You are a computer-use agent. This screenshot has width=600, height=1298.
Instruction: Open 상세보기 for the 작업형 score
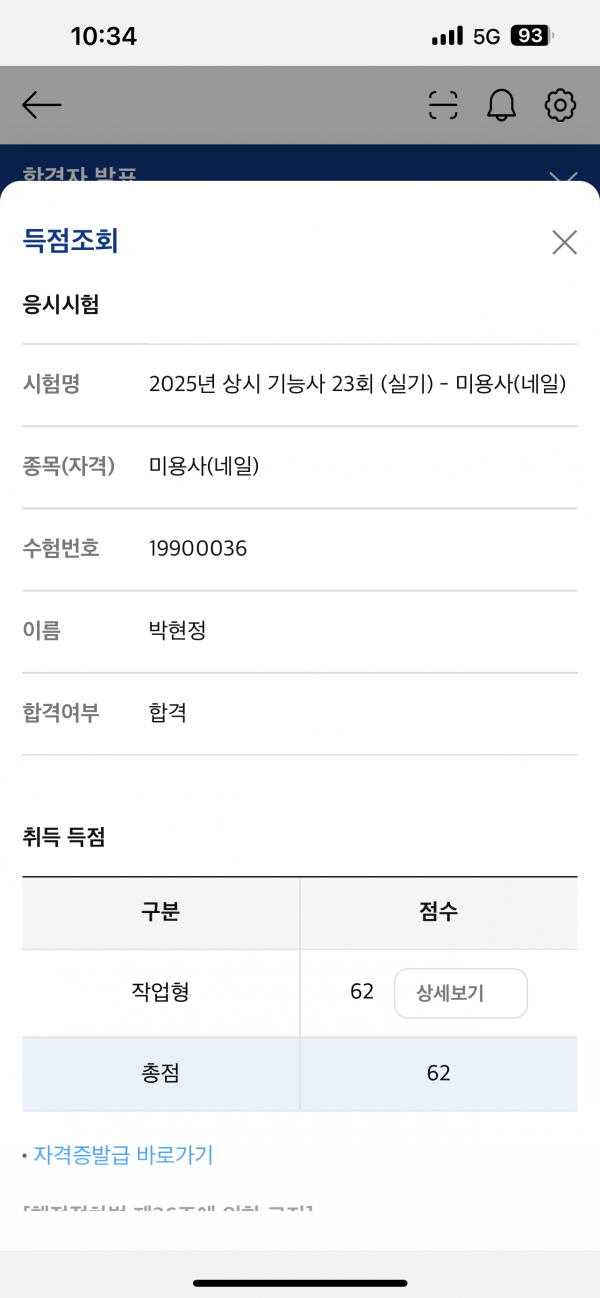click(460, 993)
